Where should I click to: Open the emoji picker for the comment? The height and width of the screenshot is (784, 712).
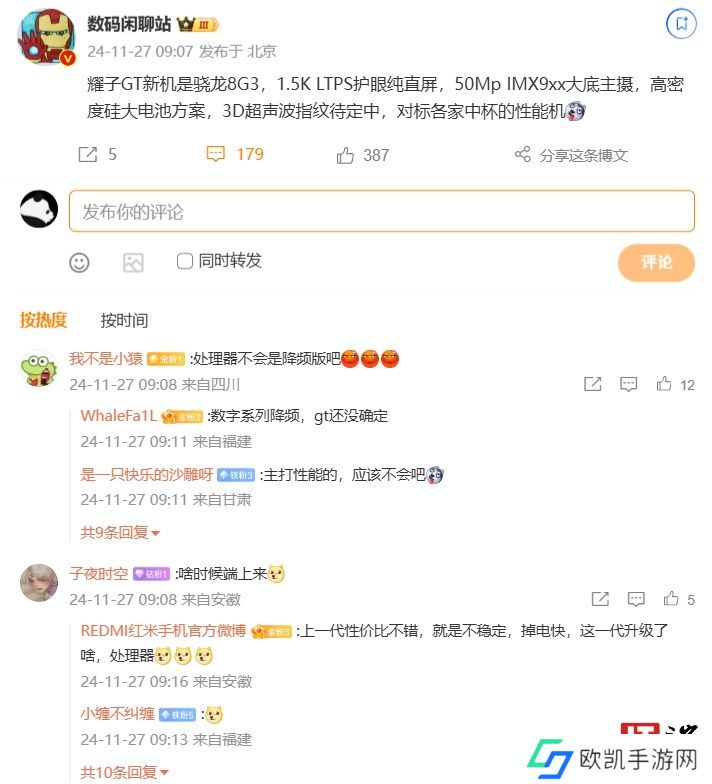[x=79, y=262]
